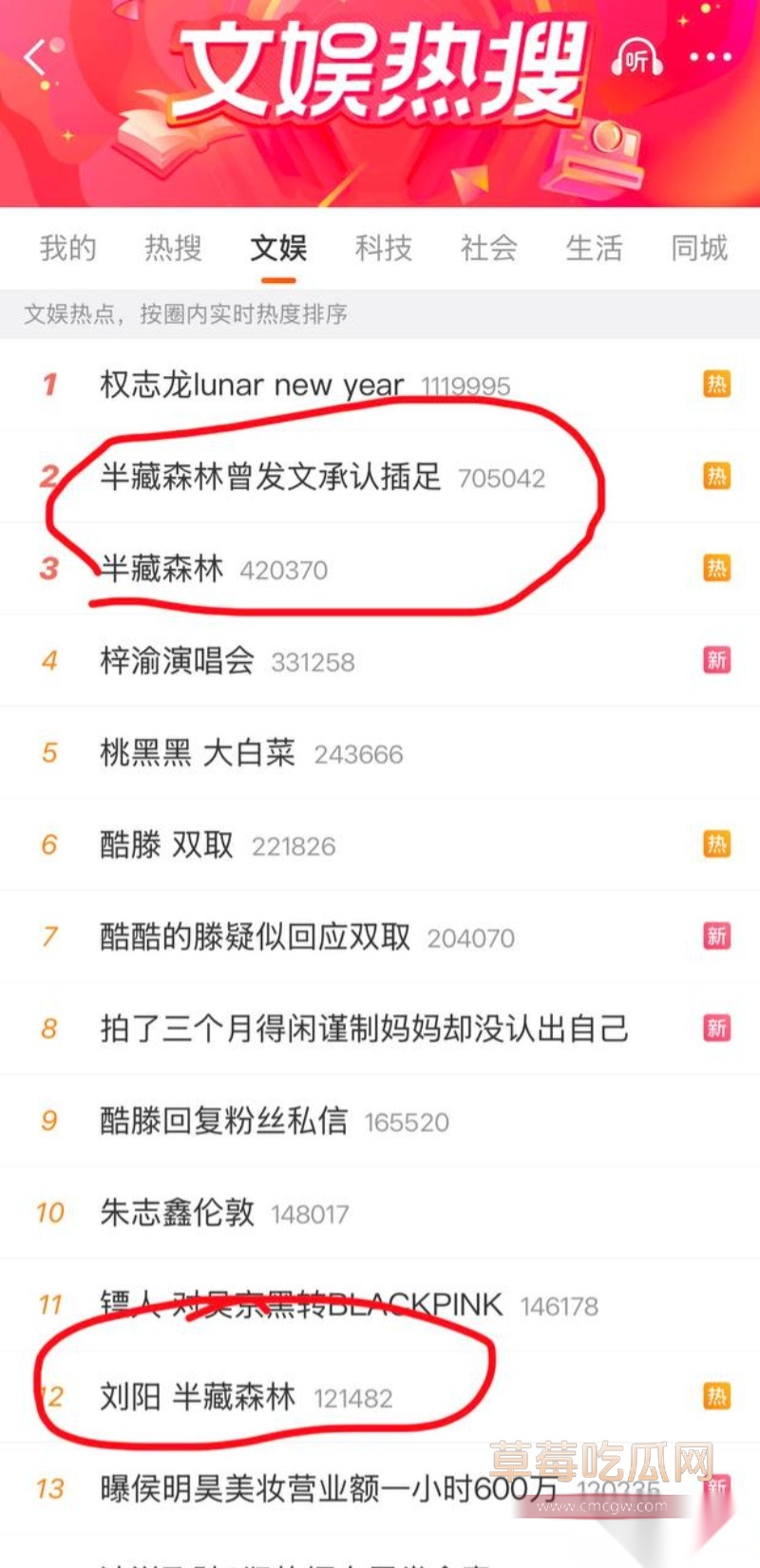760x1568 pixels.
Task: Switch to the 同城 tab
Action: click(698, 249)
